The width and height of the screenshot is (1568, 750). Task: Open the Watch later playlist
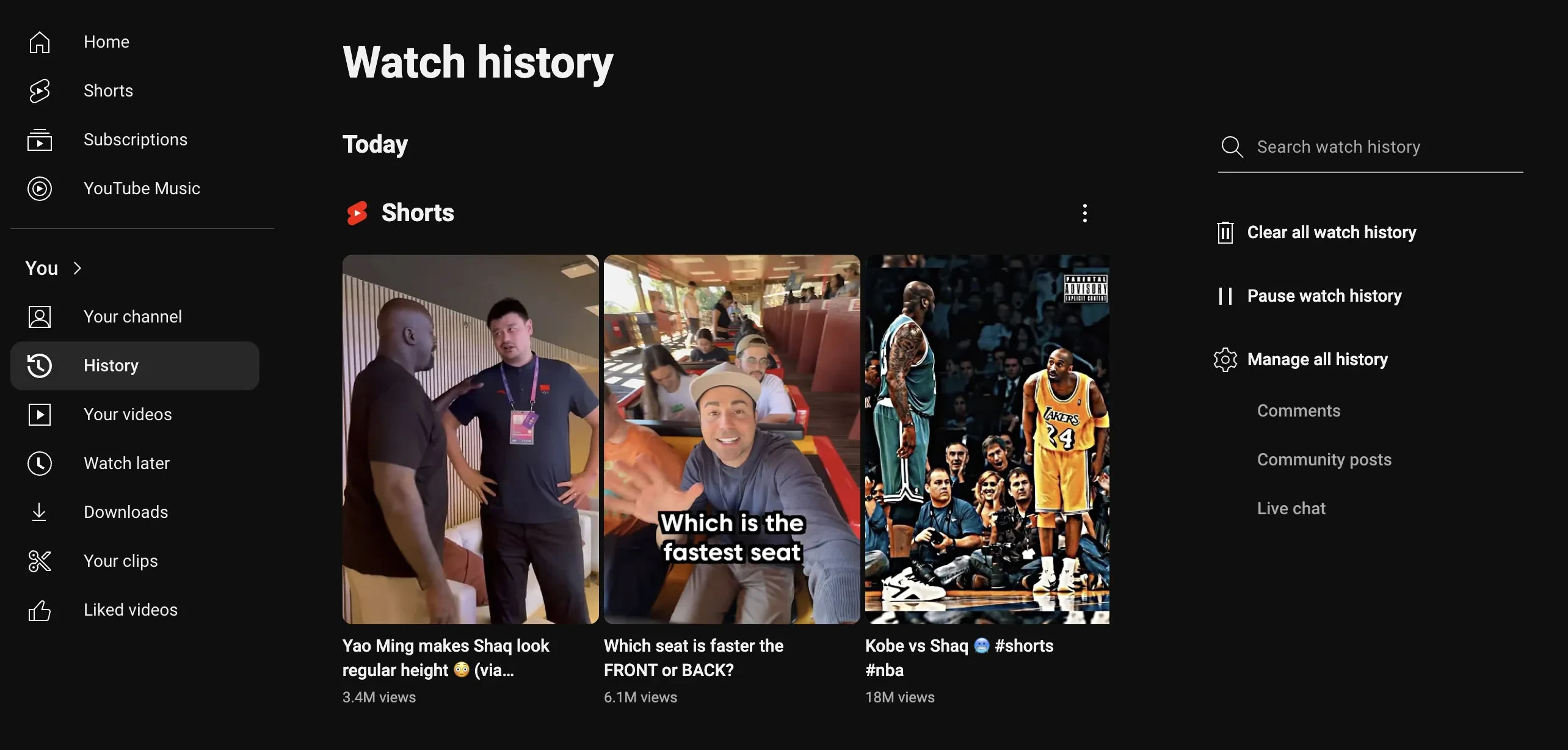(x=126, y=464)
